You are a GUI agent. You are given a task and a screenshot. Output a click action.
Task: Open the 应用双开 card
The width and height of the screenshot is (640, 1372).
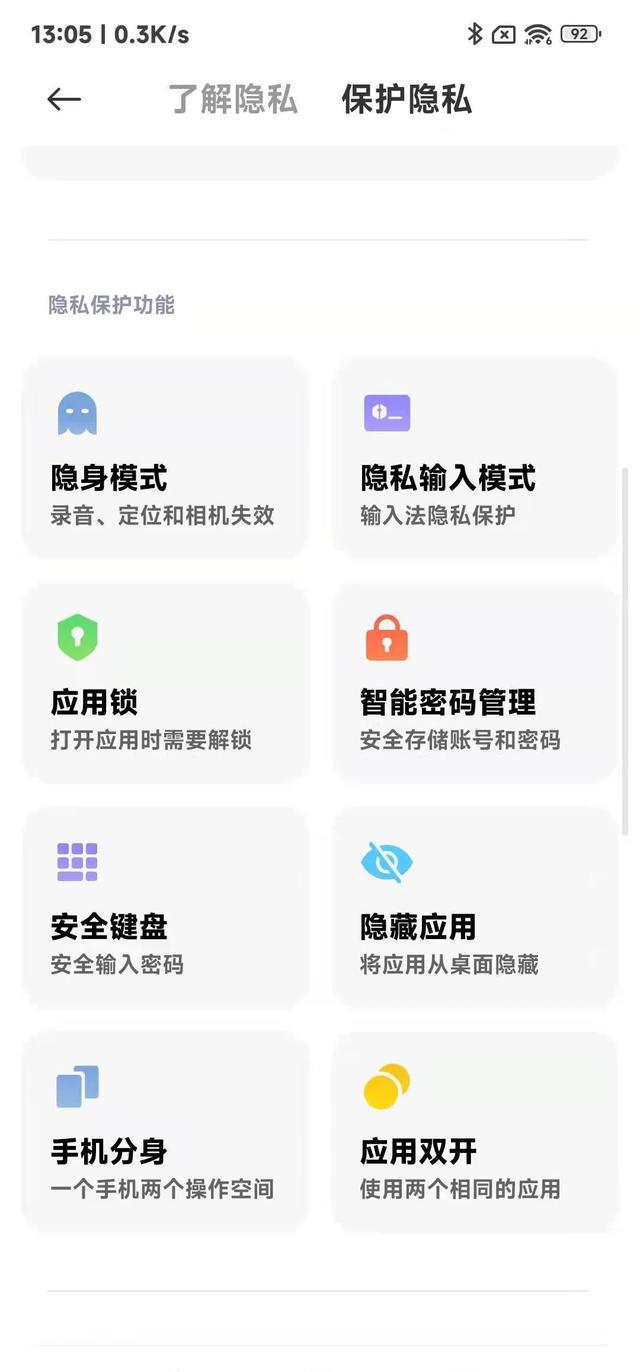pyautogui.click(x=475, y=1130)
